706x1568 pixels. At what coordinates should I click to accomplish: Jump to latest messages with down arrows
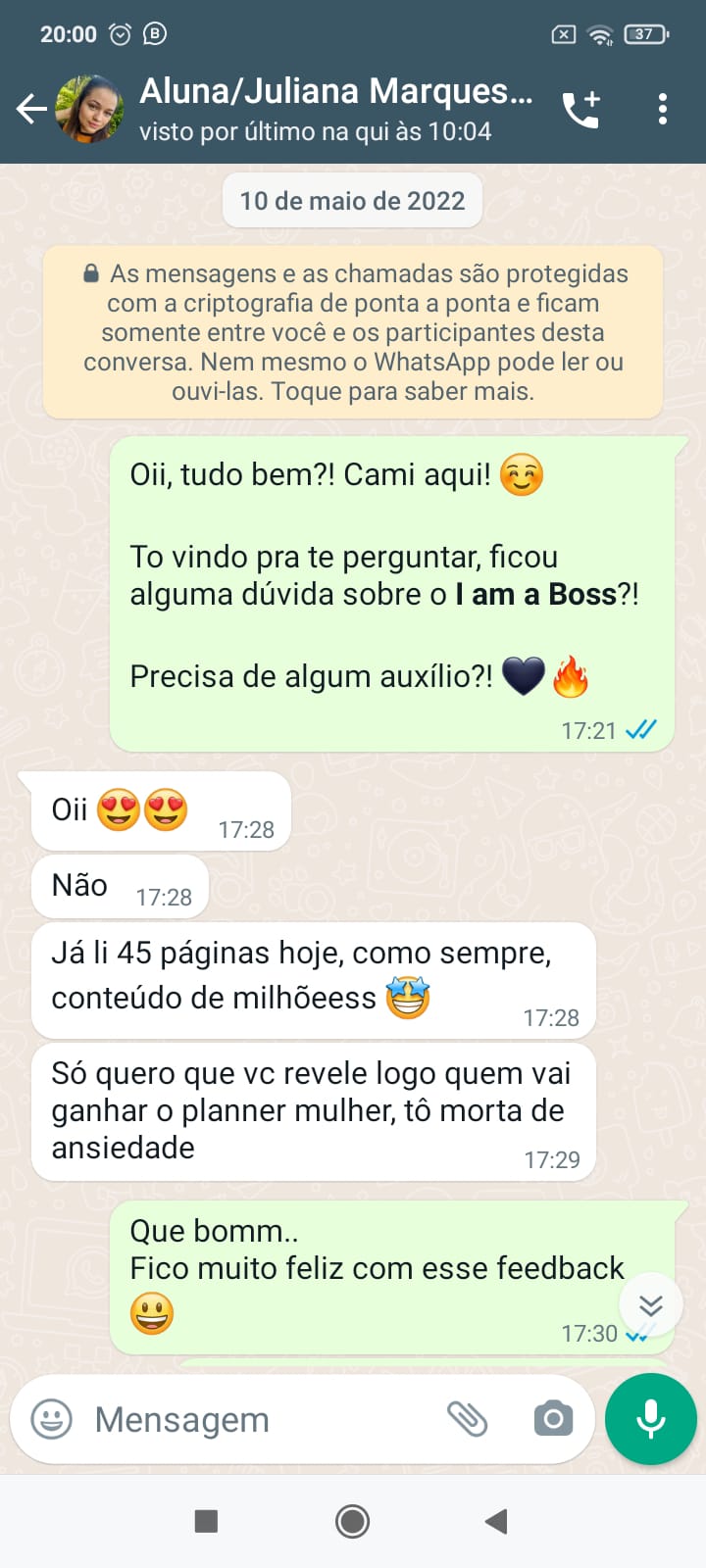[x=650, y=1304]
